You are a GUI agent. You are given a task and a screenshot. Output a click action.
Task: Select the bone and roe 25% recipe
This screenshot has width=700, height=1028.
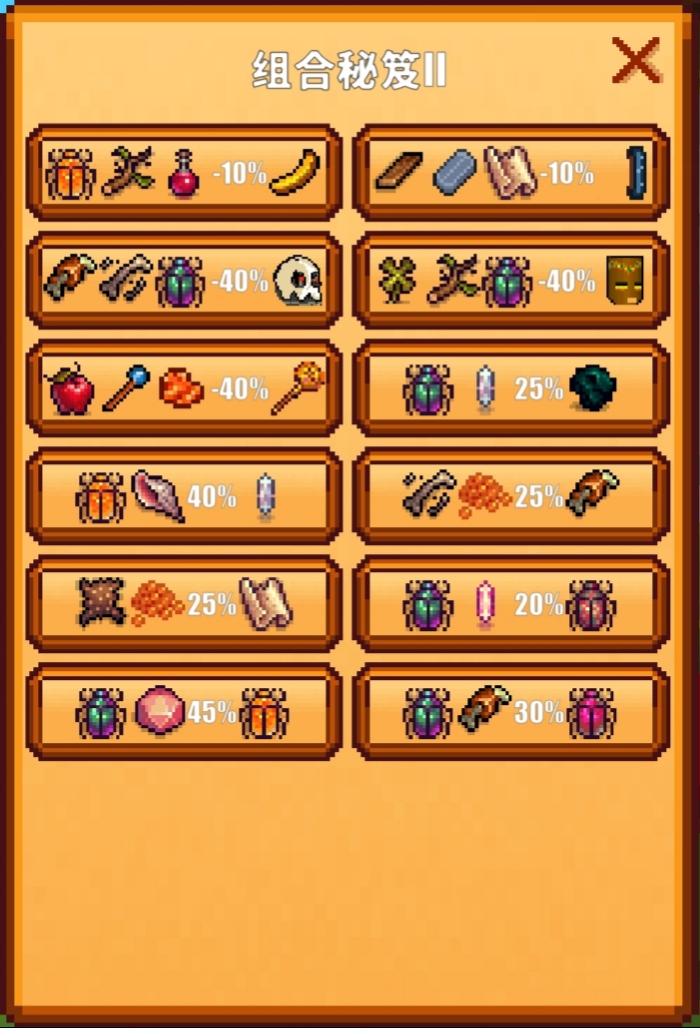511,496
